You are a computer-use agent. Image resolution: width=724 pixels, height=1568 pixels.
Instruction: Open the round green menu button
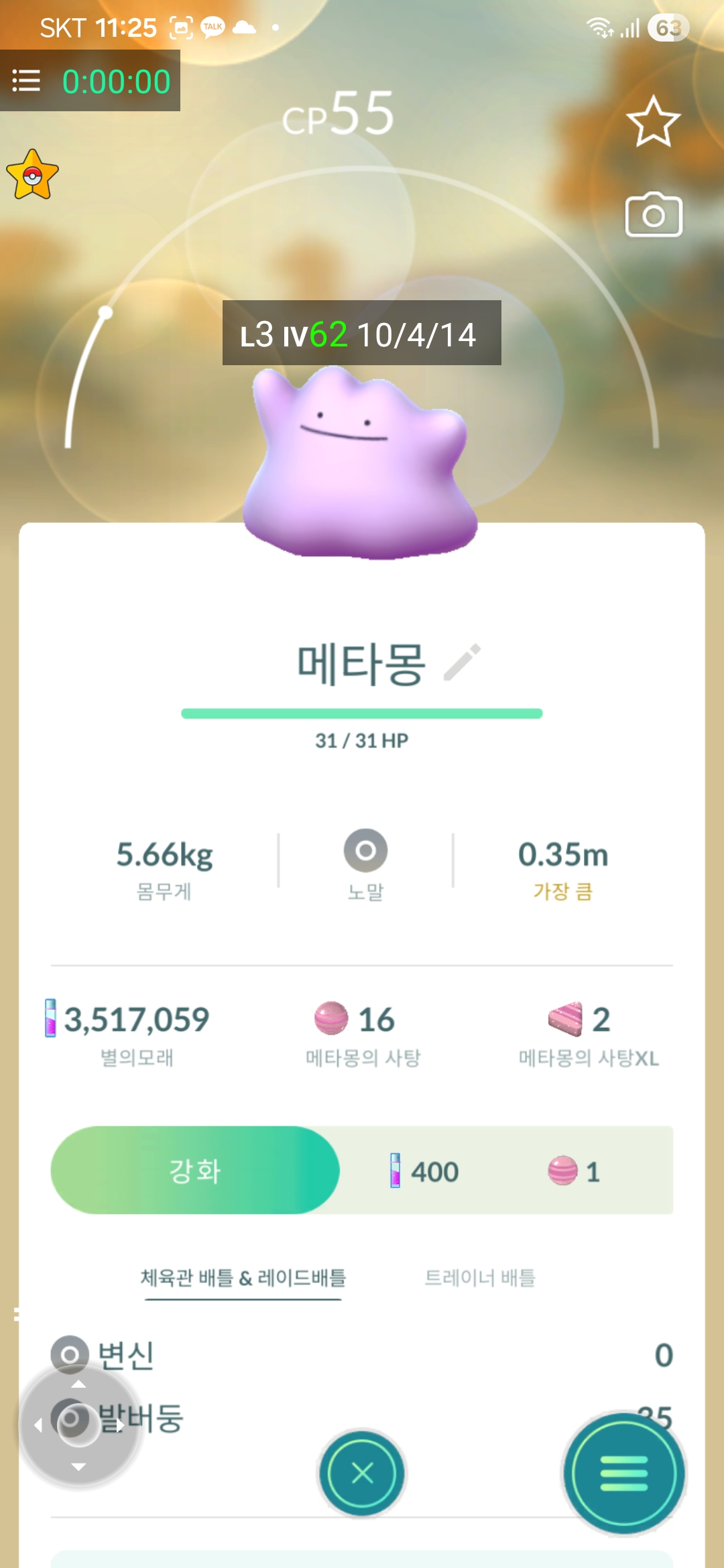point(623,1473)
